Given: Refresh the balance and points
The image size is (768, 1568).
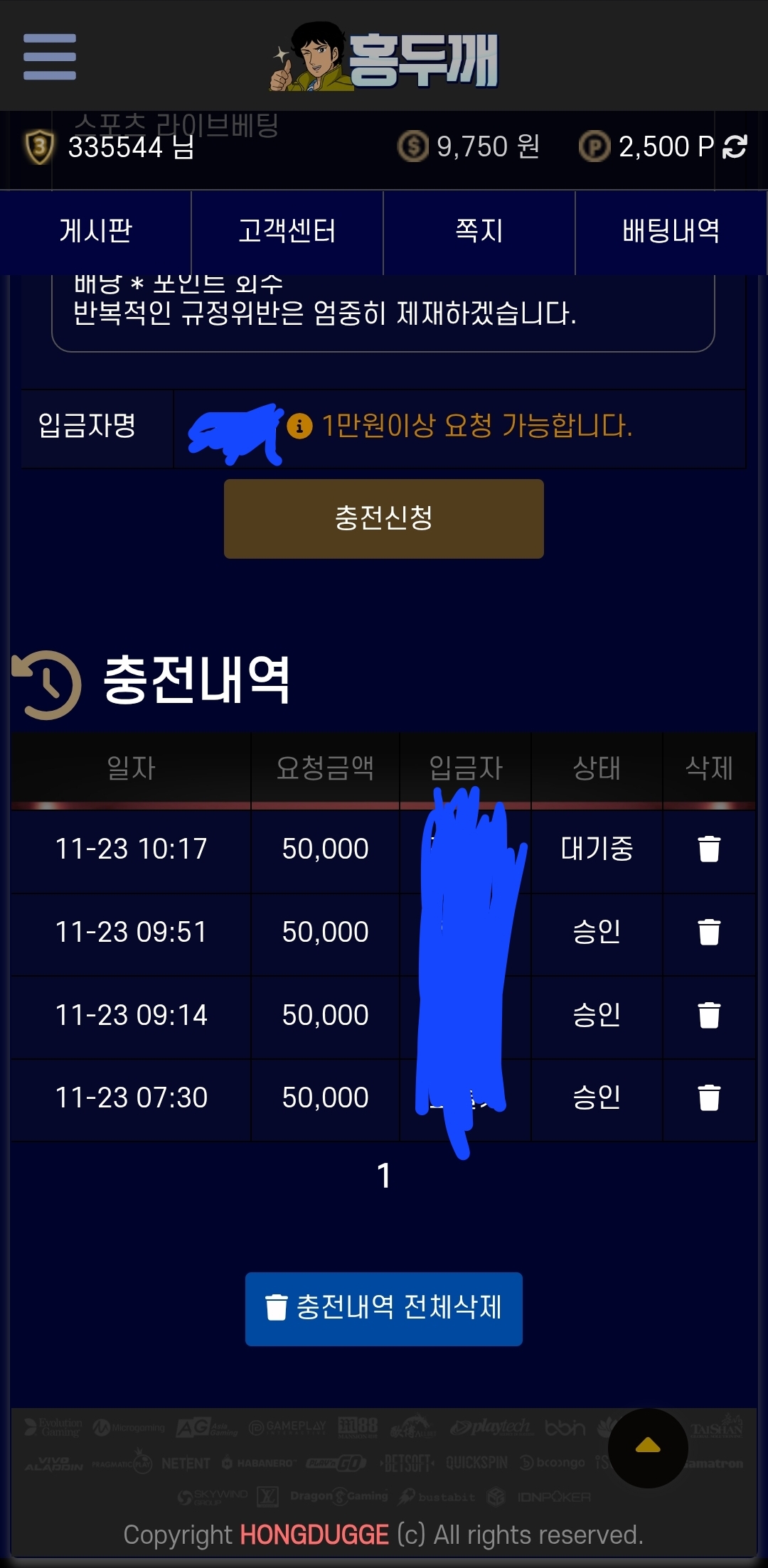Looking at the screenshot, I should (735, 147).
